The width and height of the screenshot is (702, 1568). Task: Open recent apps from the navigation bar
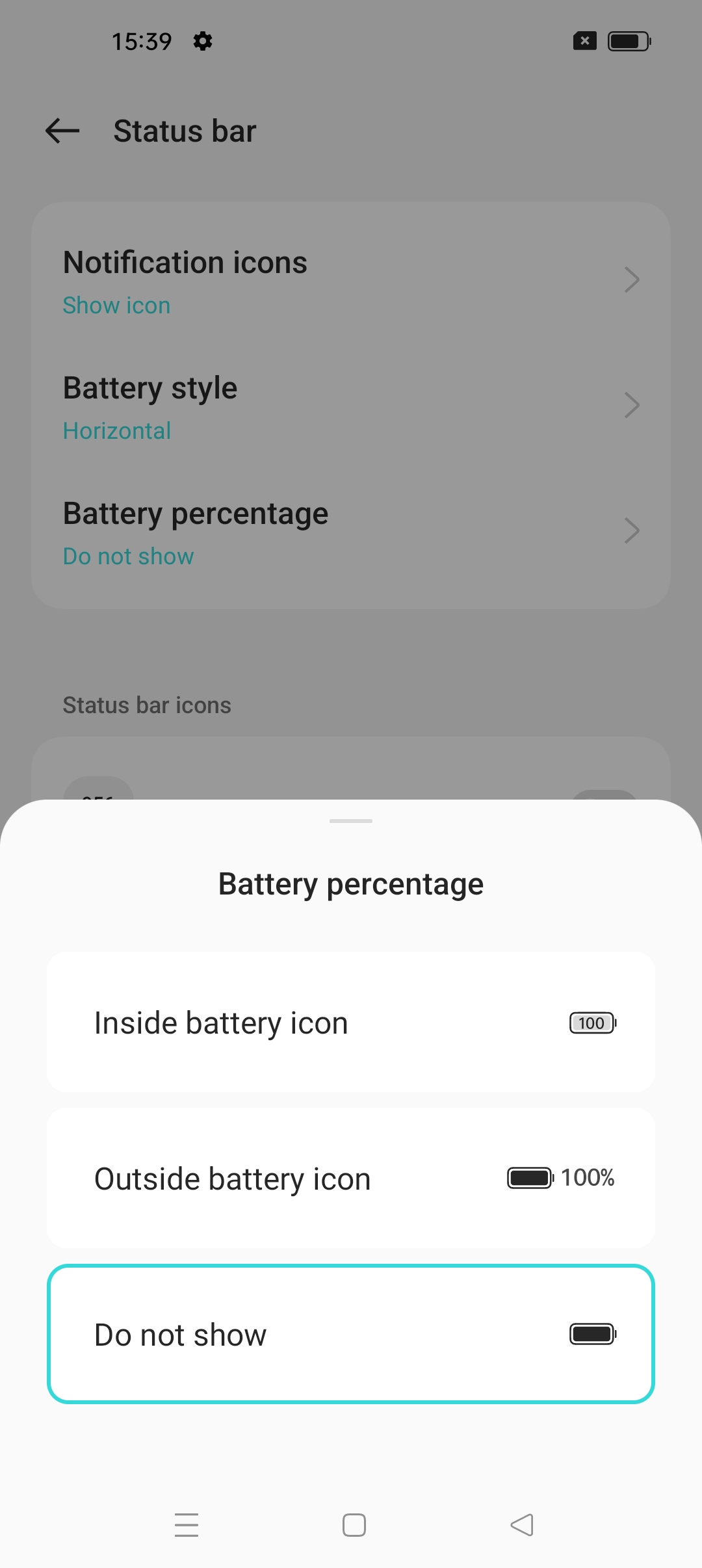click(187, 1524)
